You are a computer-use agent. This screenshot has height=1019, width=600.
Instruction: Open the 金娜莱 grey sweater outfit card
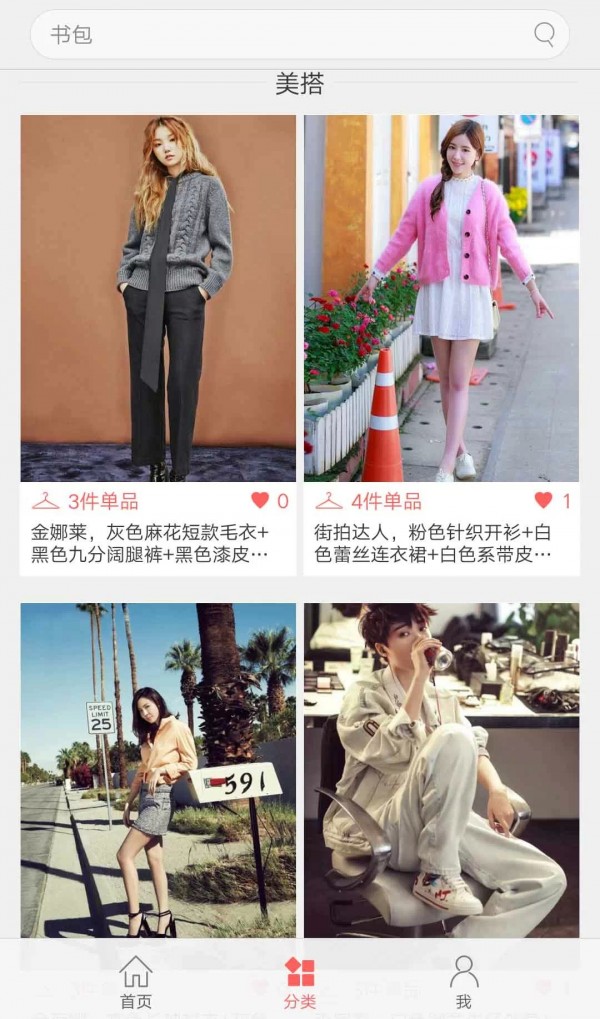(158, 298)
